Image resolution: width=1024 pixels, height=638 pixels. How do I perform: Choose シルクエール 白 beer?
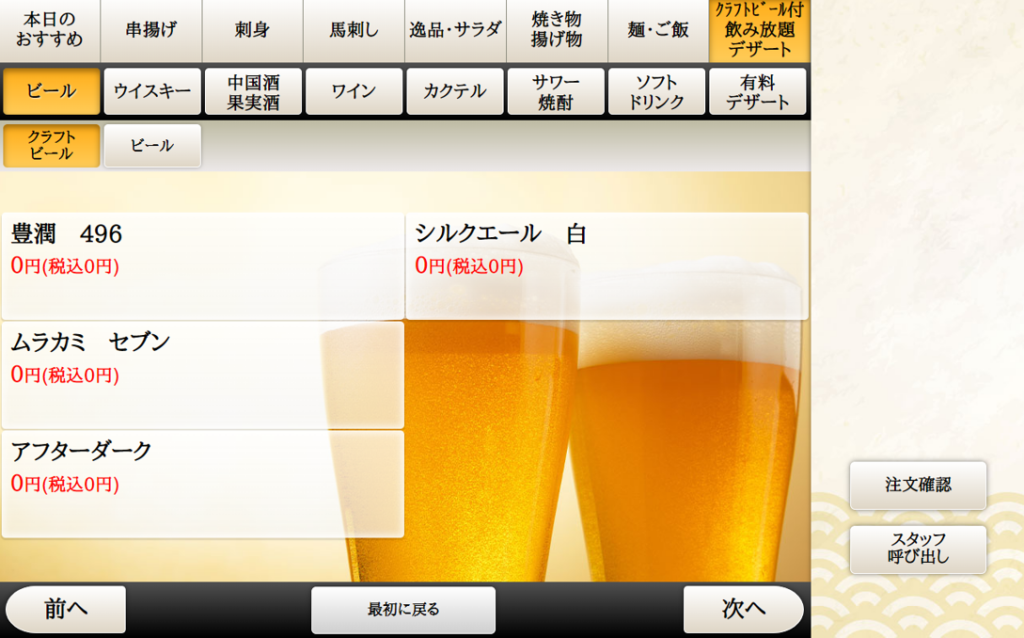[x=606, y=265]
